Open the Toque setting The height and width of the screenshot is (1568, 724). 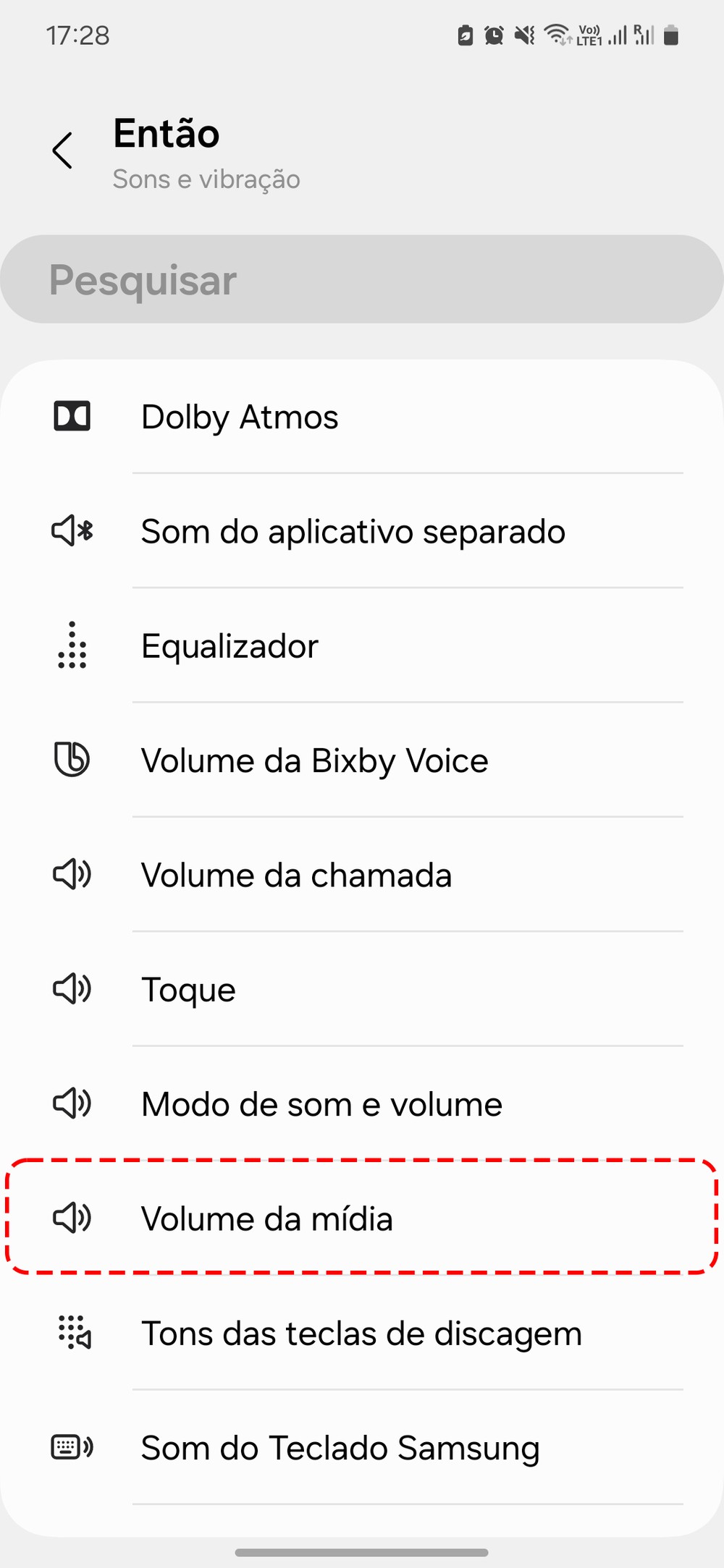point(362,989)
